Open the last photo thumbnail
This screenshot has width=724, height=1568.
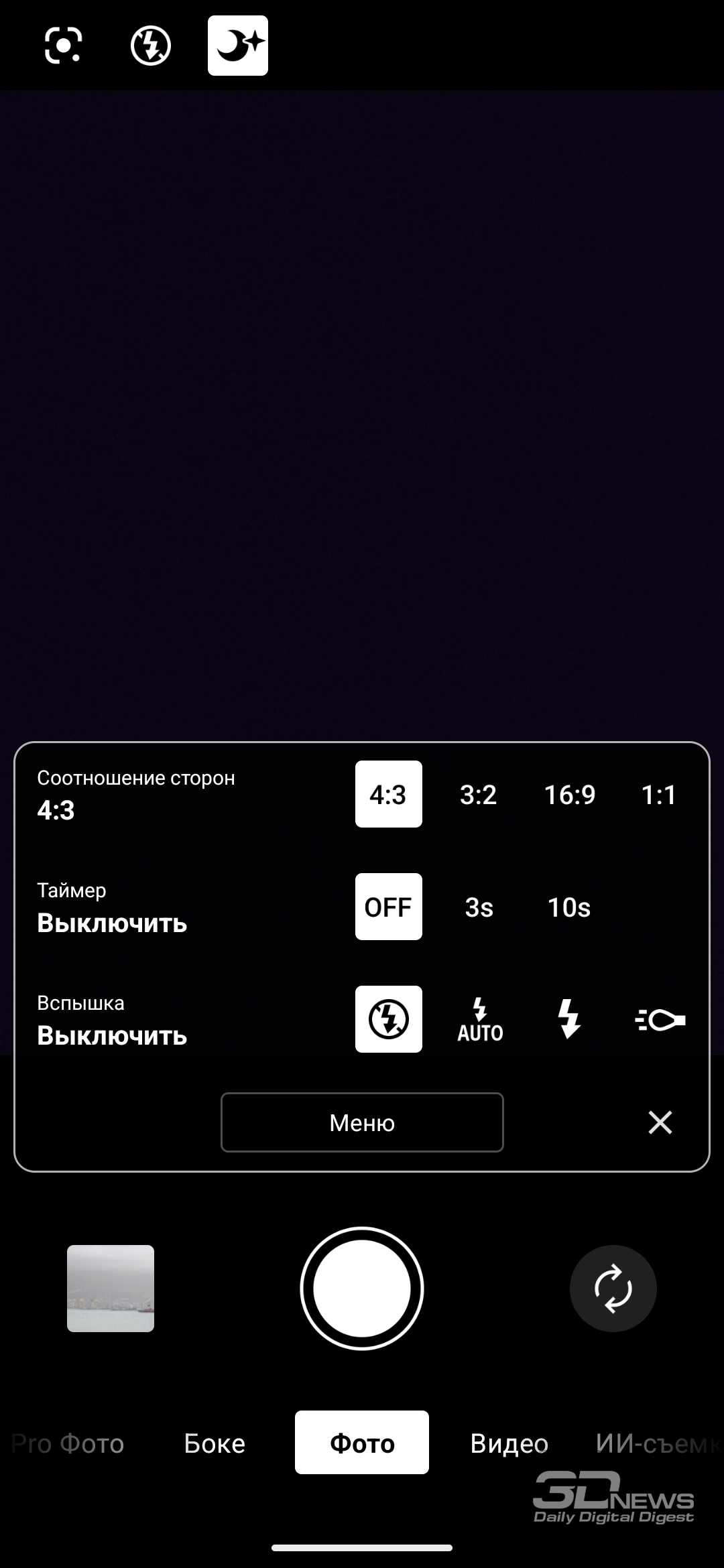pos(111,1289)
